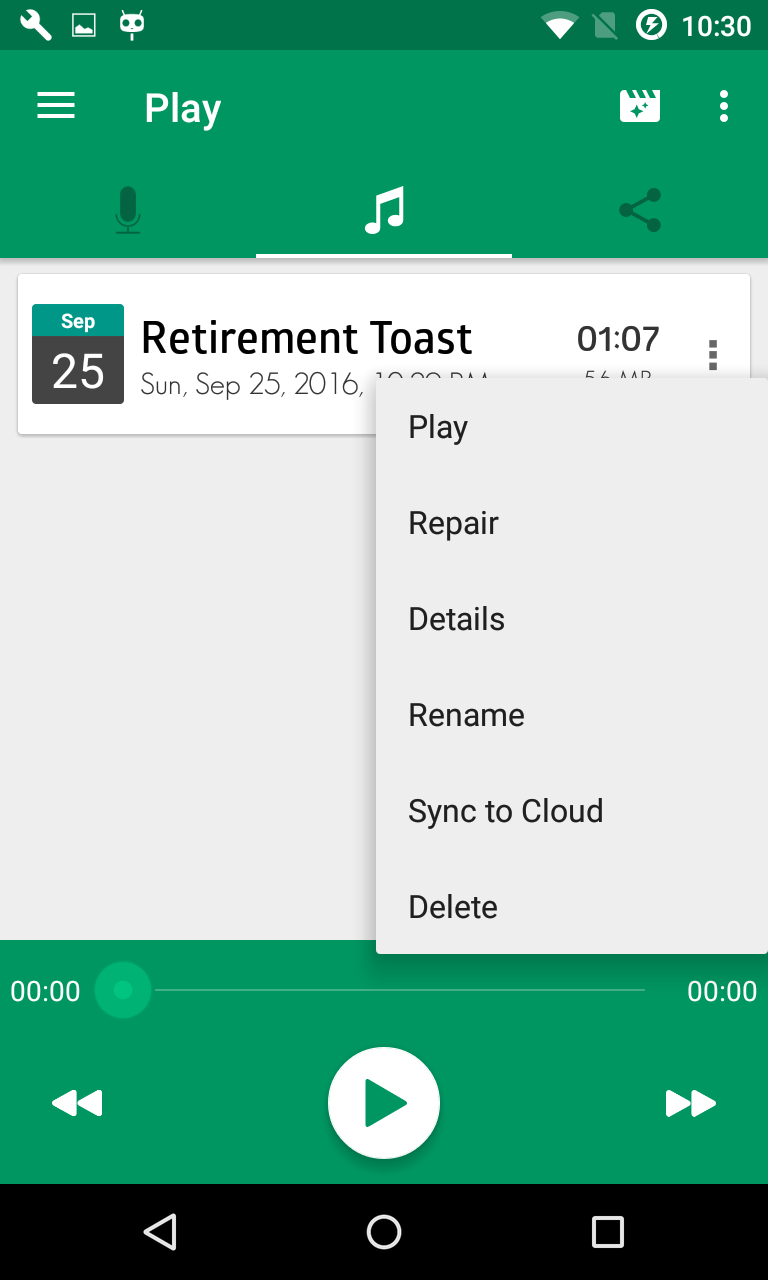
Task: Open the hamburger drawer menu
Action: tap(56, 106)
